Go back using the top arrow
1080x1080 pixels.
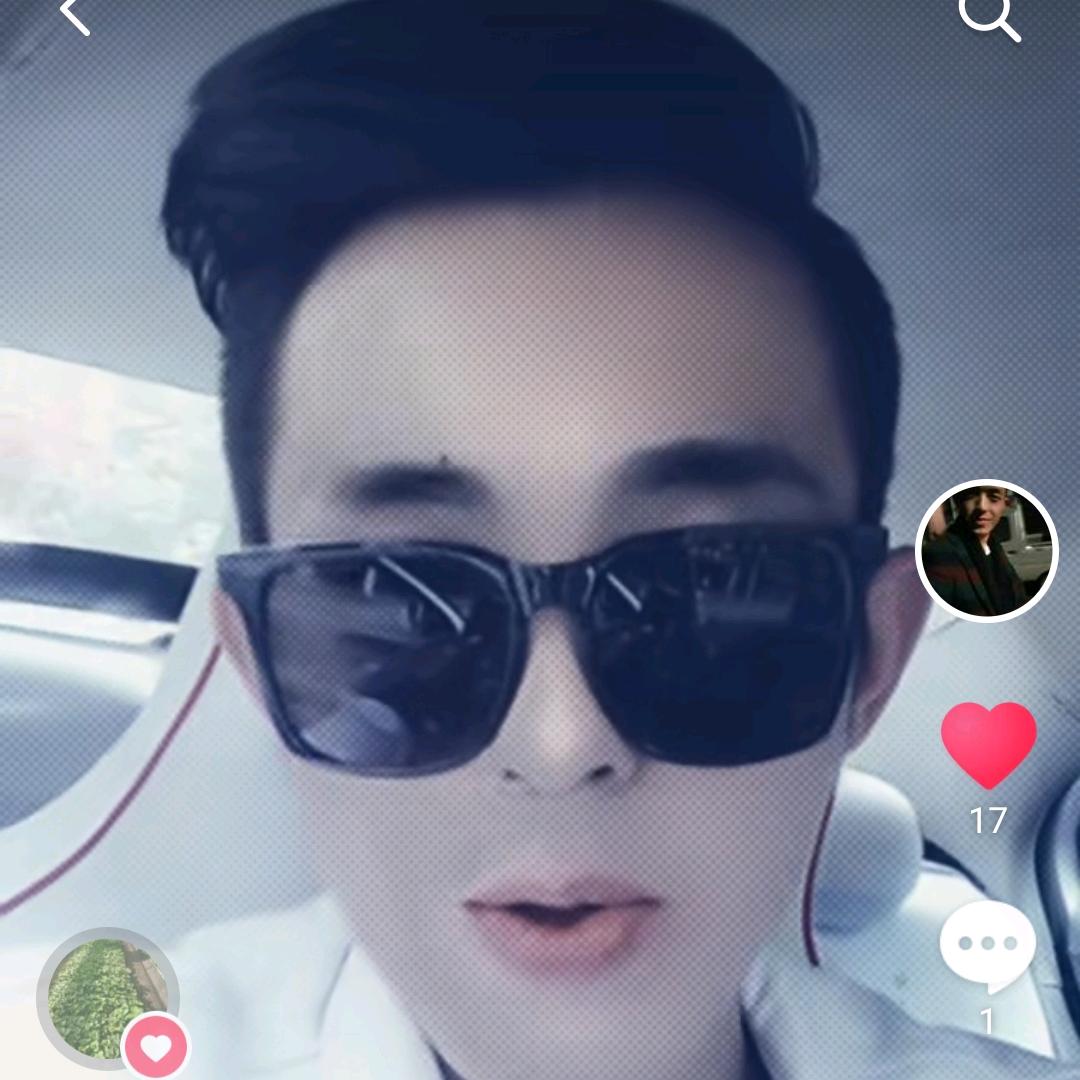pos(76,14)
